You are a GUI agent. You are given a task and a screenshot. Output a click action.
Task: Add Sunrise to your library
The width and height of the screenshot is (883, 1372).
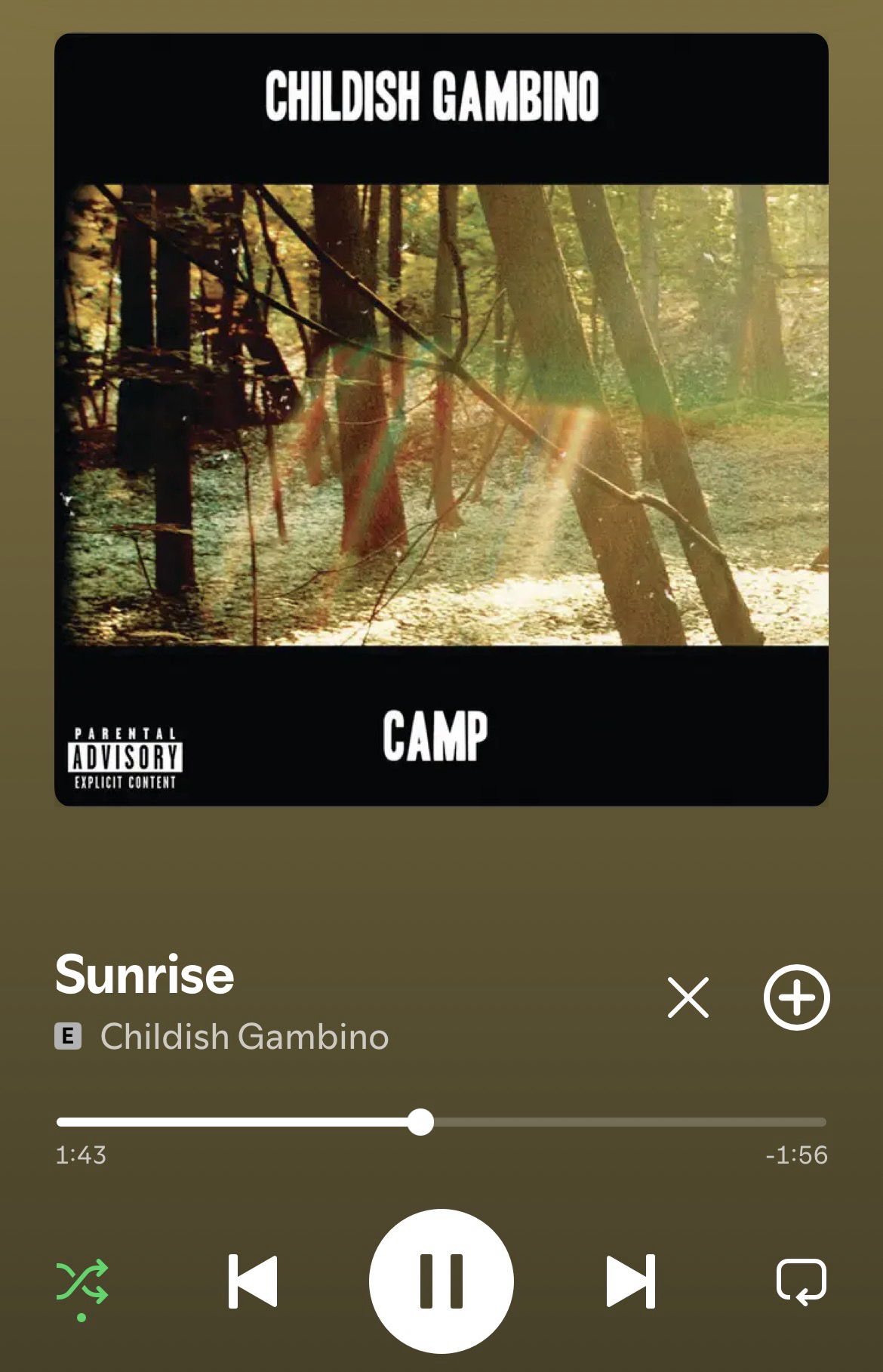[796, 997]
